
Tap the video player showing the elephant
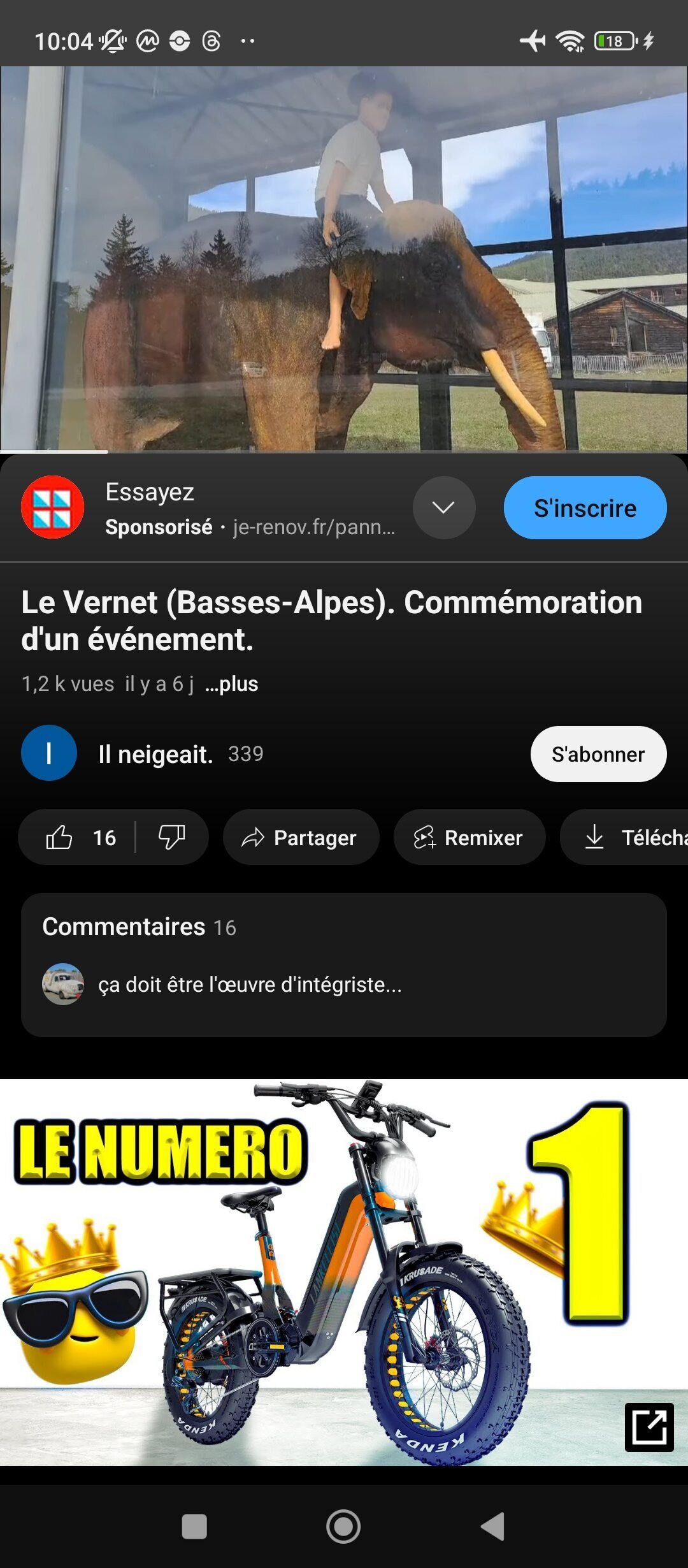pos(344,259)
